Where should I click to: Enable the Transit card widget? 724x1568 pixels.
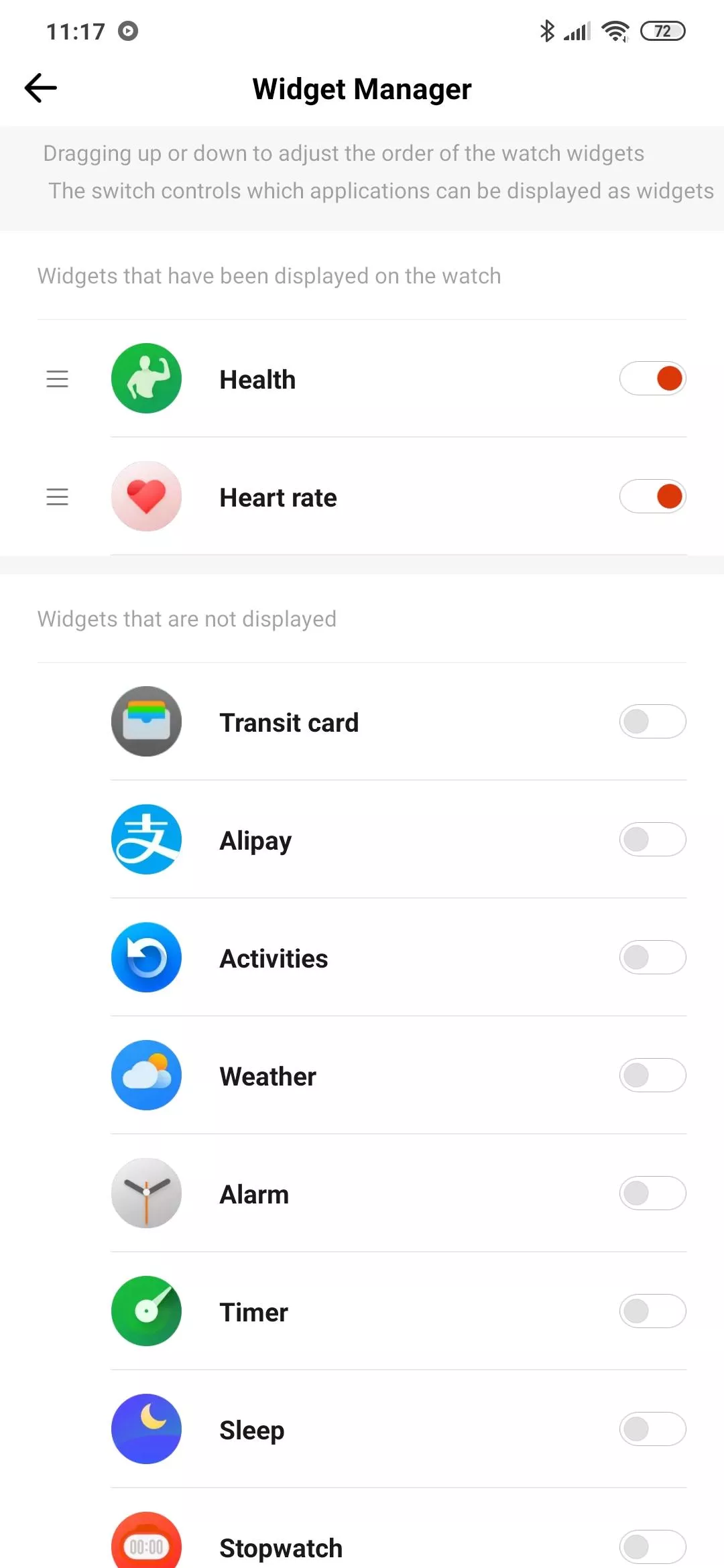click(652, 722)
